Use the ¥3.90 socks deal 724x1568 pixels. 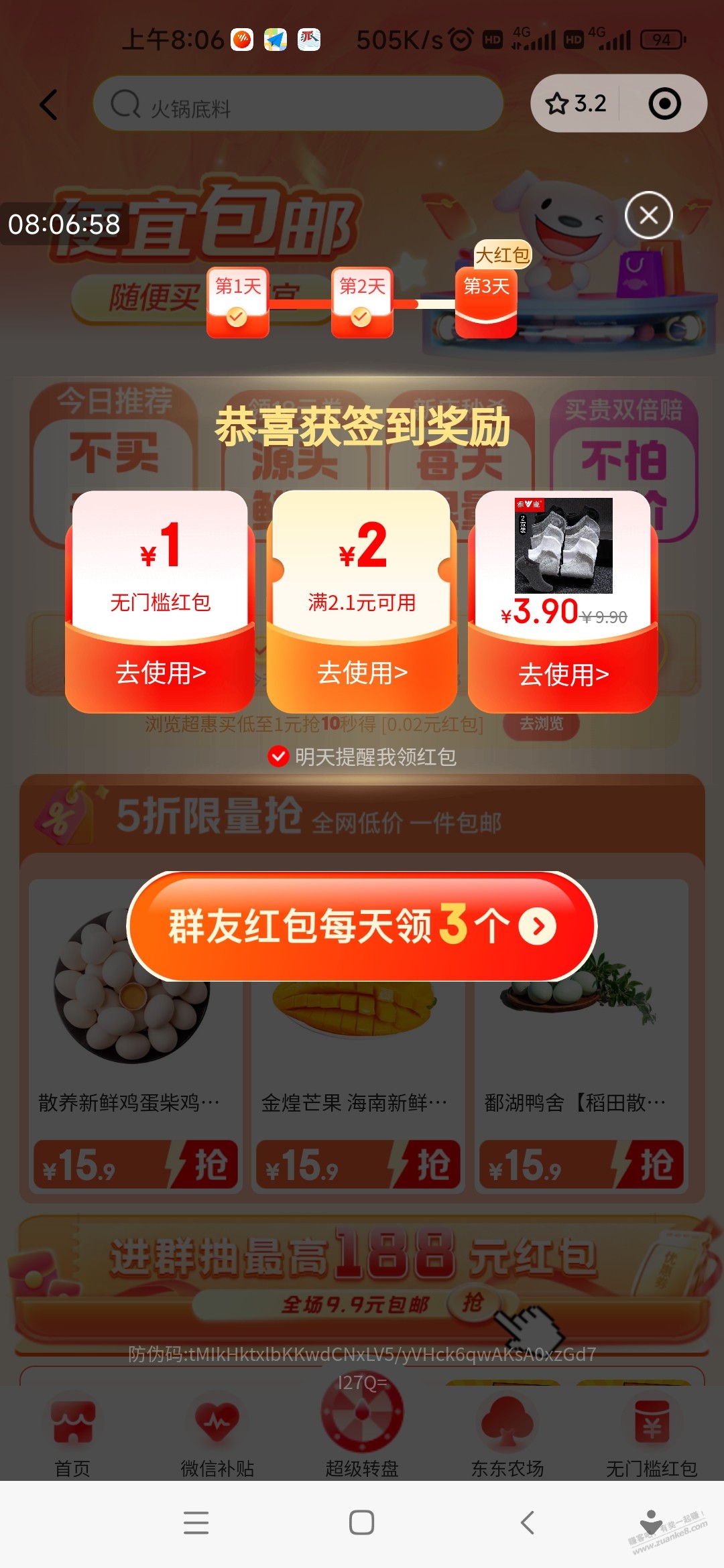point(563,673)
